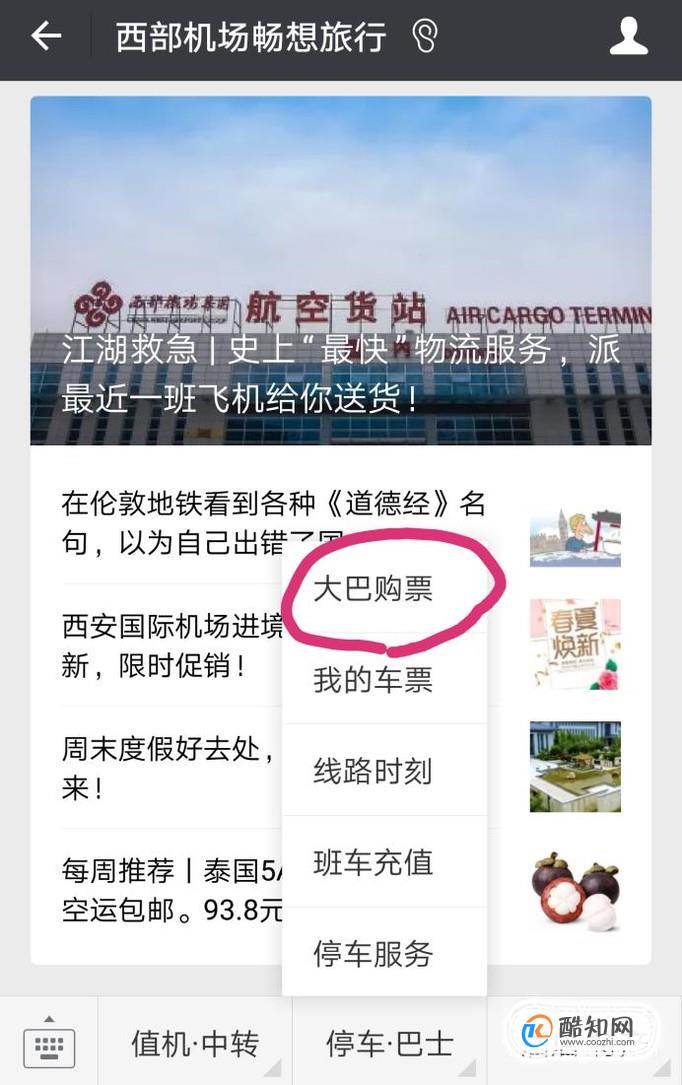Open 停车服务 from the menu

click(x=373, y=953)
